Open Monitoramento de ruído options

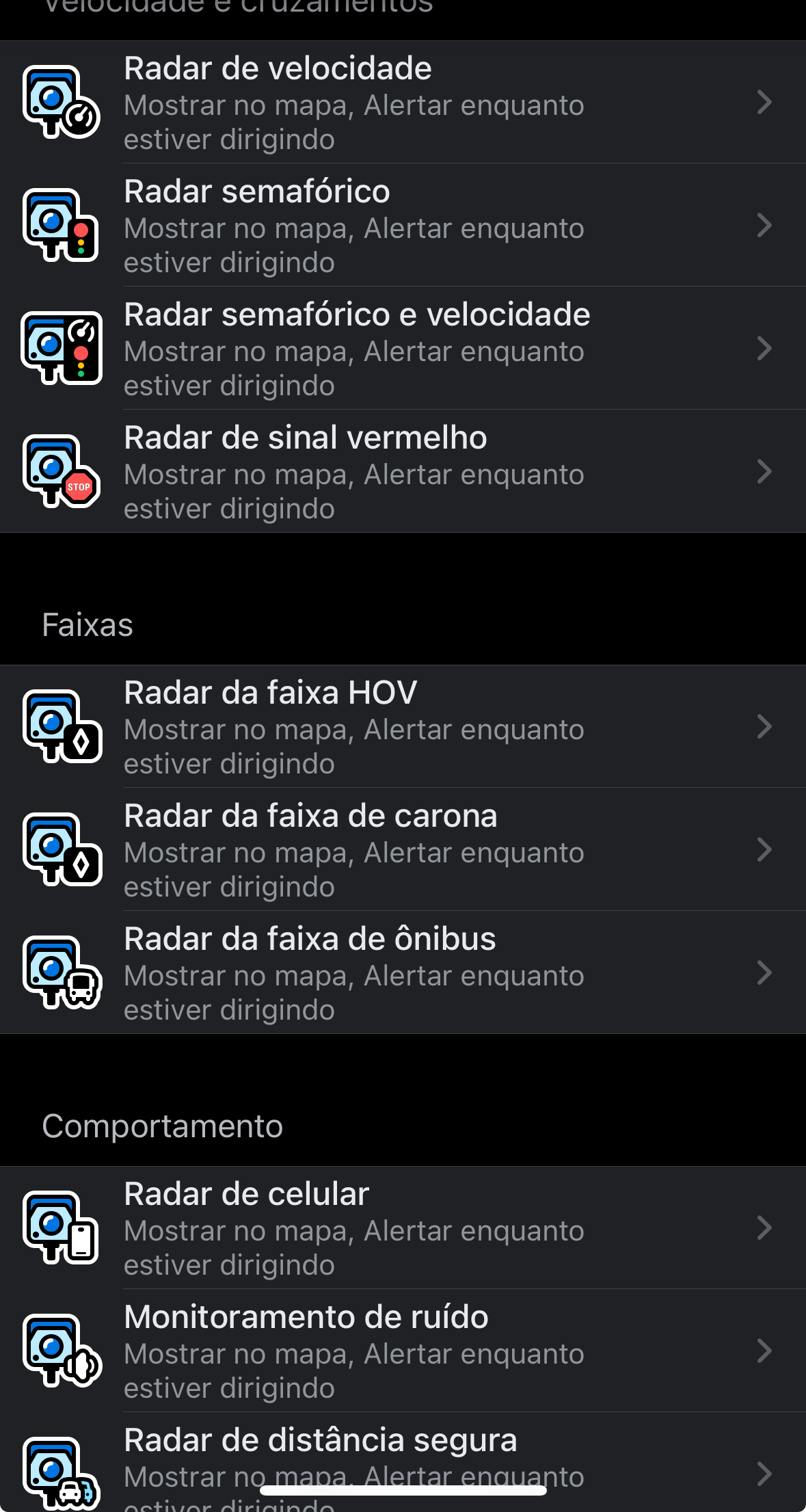coord(403,1351)
